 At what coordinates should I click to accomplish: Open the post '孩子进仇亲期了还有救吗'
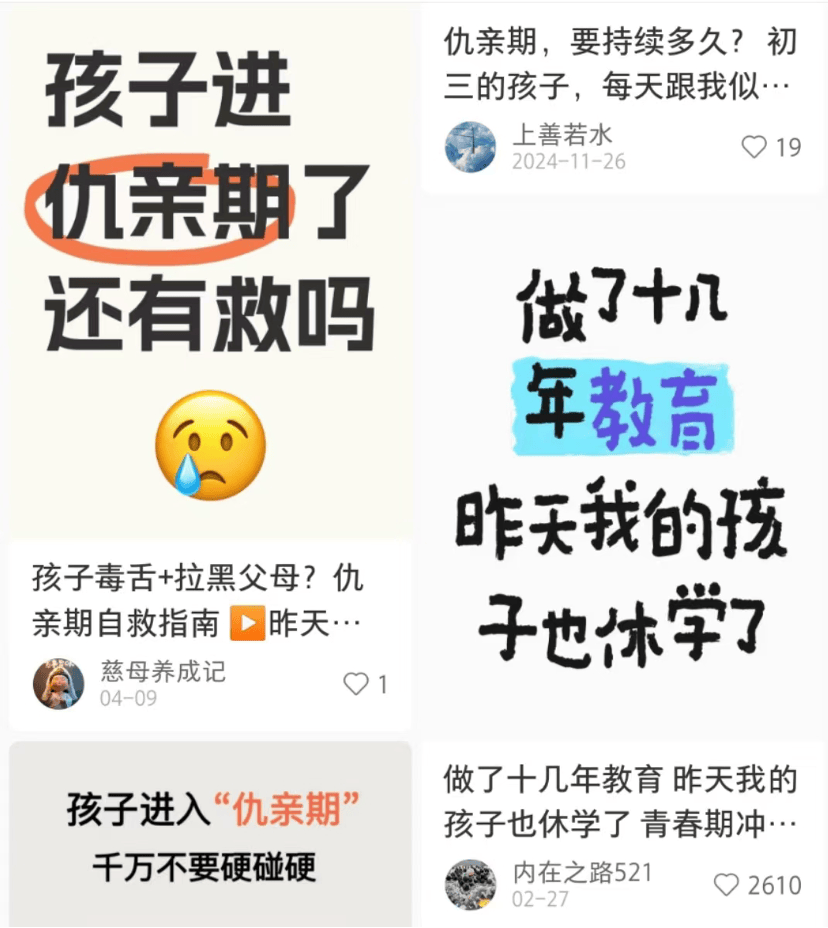pos(208,270)
